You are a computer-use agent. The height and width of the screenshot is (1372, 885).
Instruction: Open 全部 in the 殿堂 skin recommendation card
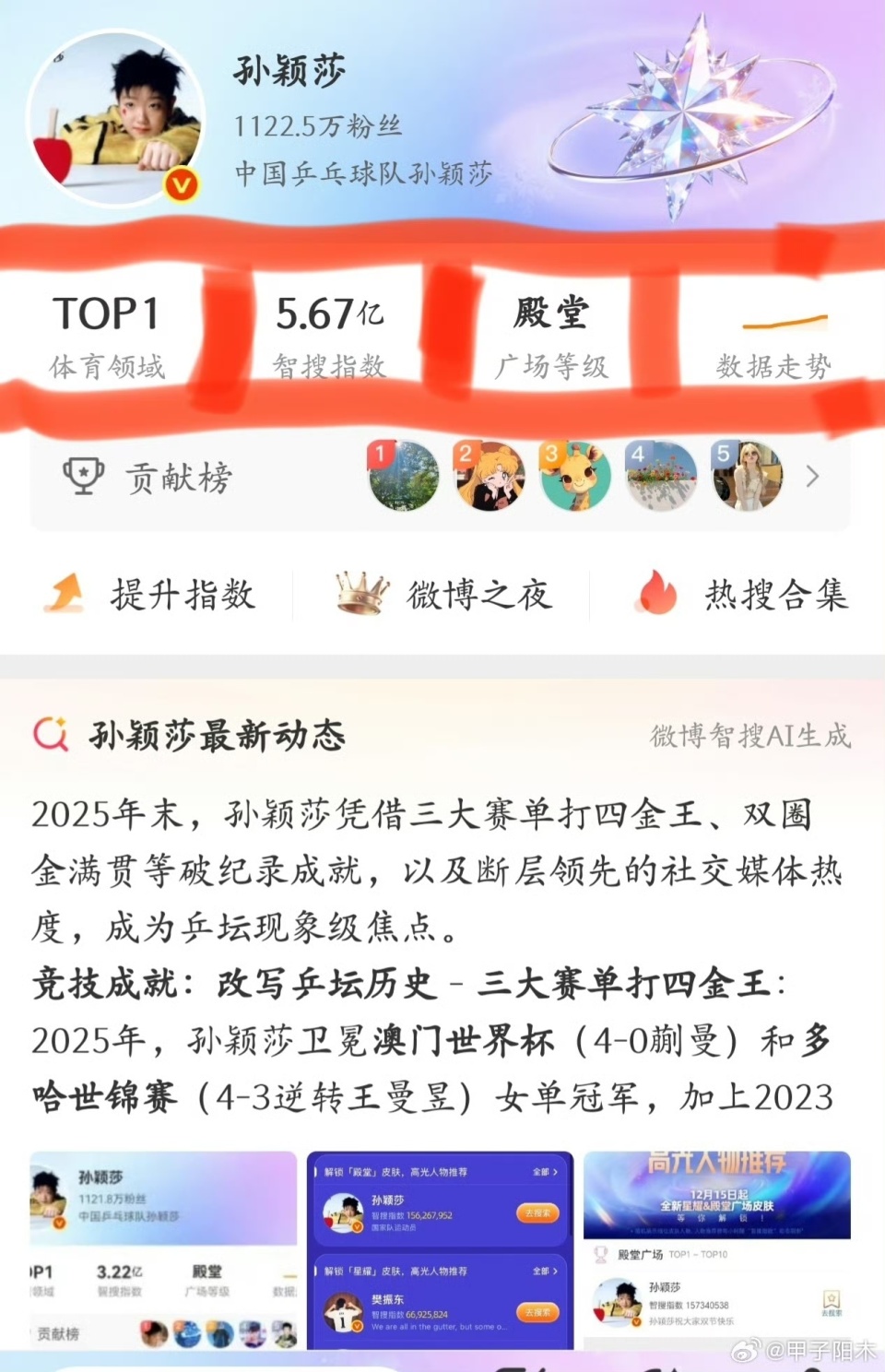pyautogui.click(x=543, y=1171)
